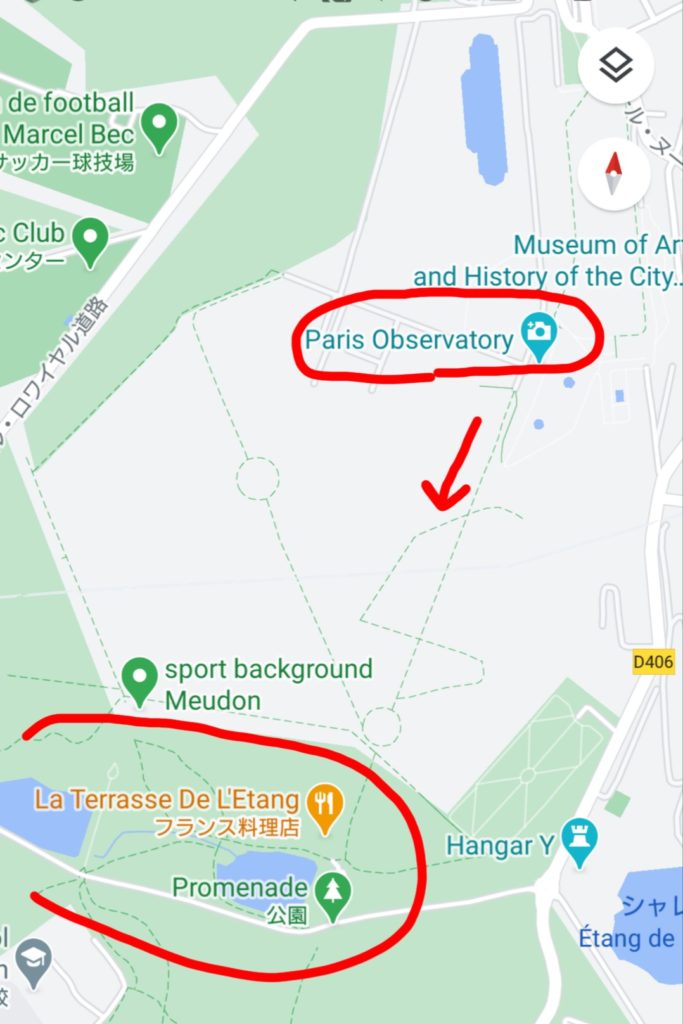Image resolution: width=683 pixels, height=1024 pixels.
Task: Open the Hangar Y place marker
Action: (x=579, y=842)
